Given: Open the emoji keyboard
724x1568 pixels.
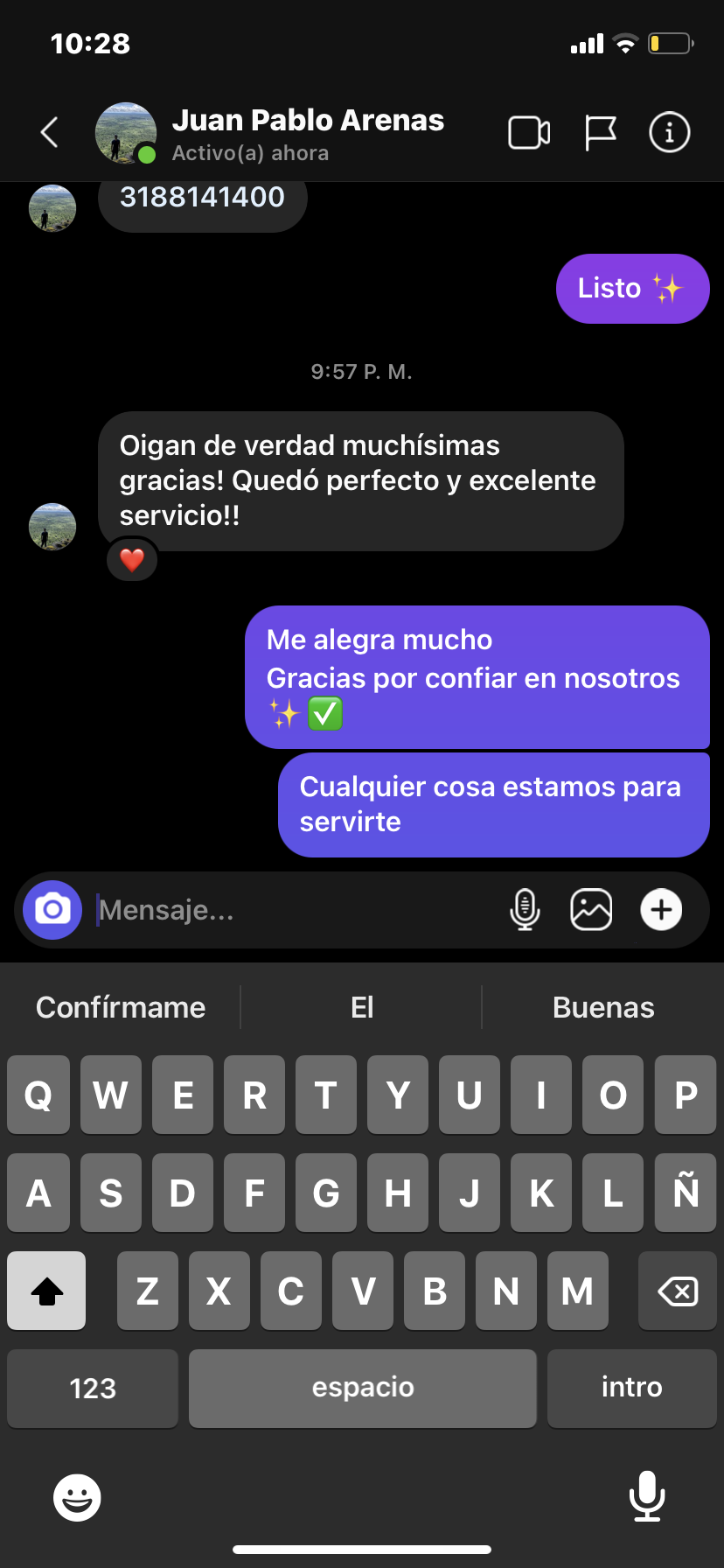Looking at the screenshot, I should coord(77,1498).
